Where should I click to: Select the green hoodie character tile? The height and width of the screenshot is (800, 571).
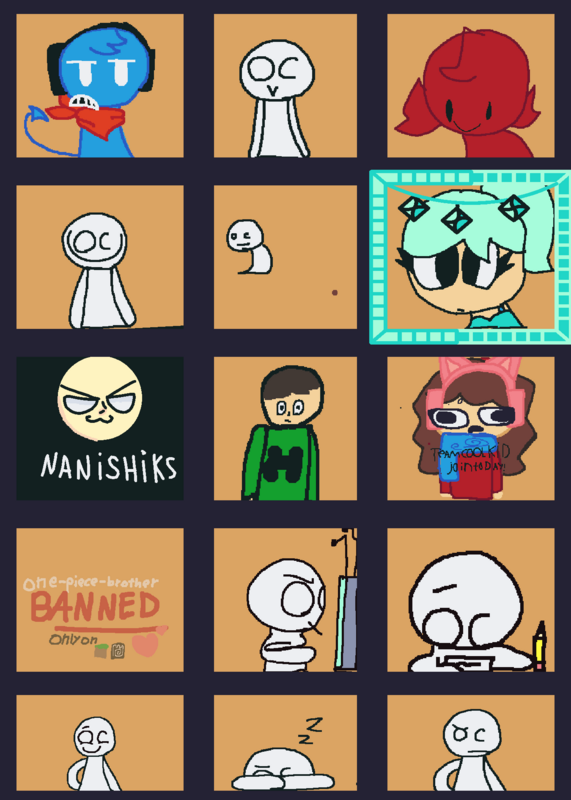[x=285, y=429]
